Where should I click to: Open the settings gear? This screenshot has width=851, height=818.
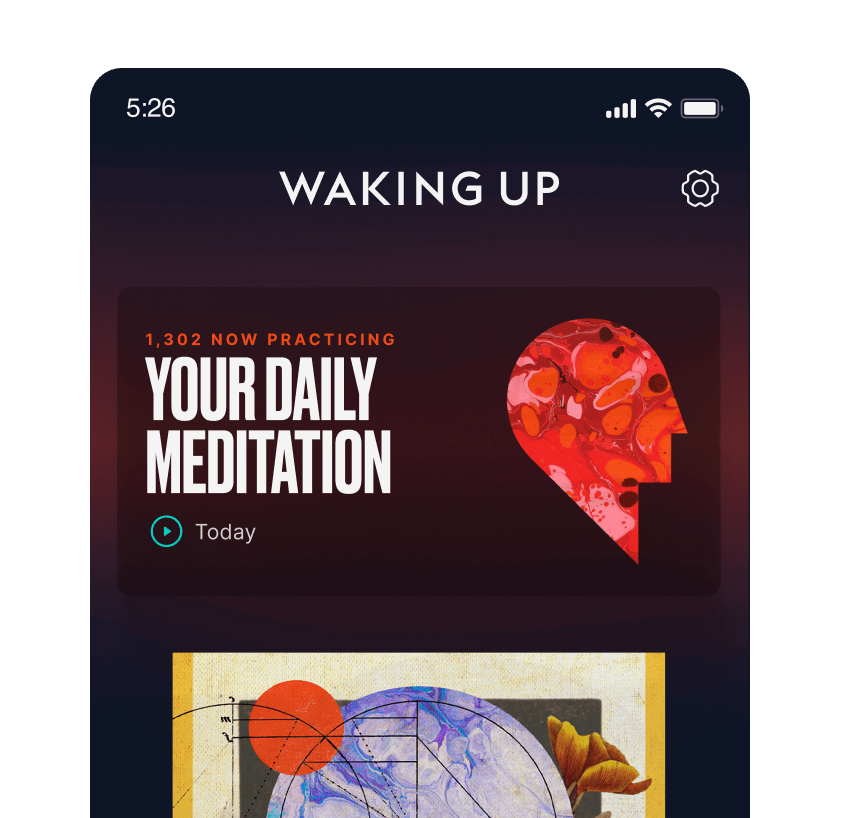700,189
